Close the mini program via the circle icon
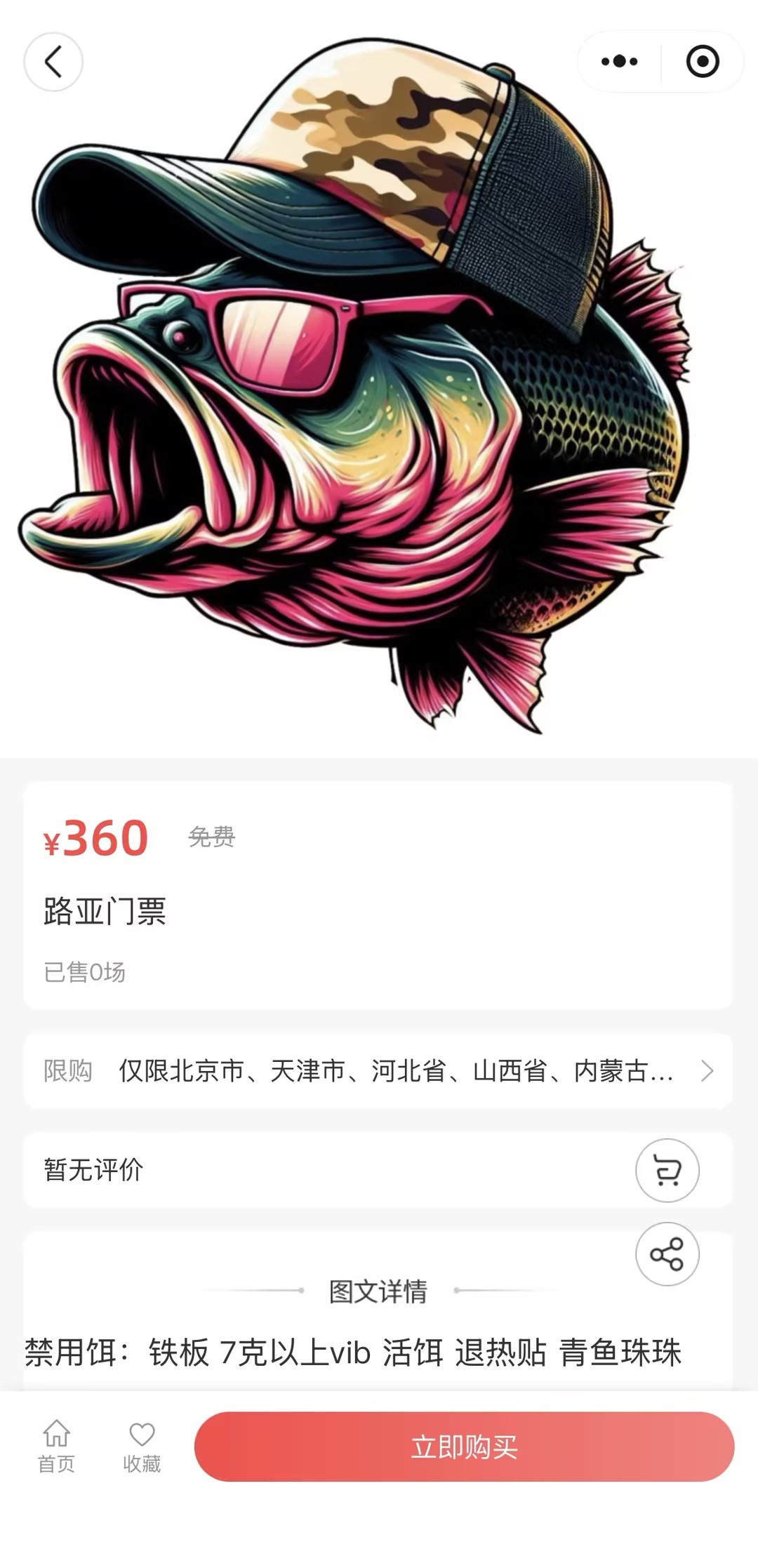Image resolution: width=758 pixels, height=1568 pixels. [x=702, y=62]
